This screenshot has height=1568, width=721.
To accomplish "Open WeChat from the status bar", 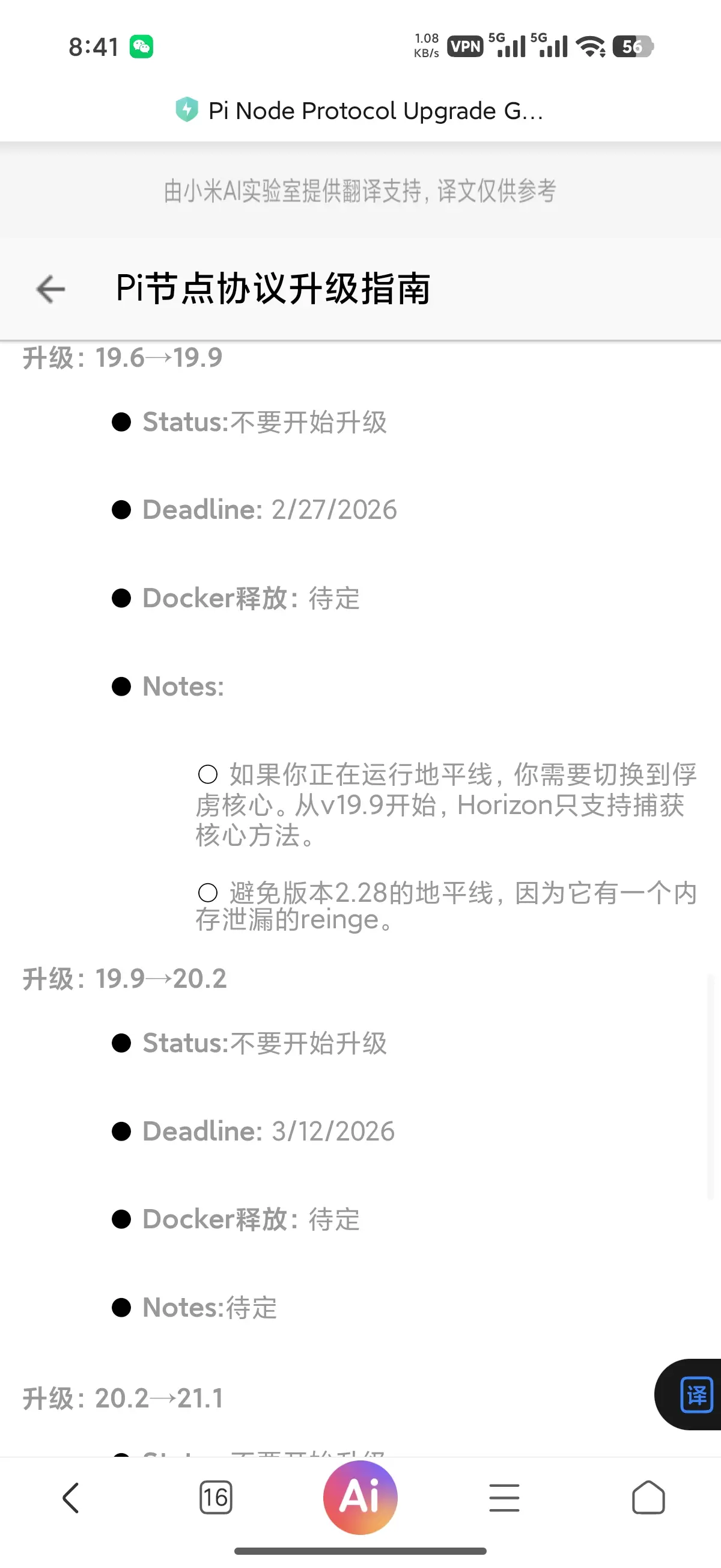I will coord(141,46).
